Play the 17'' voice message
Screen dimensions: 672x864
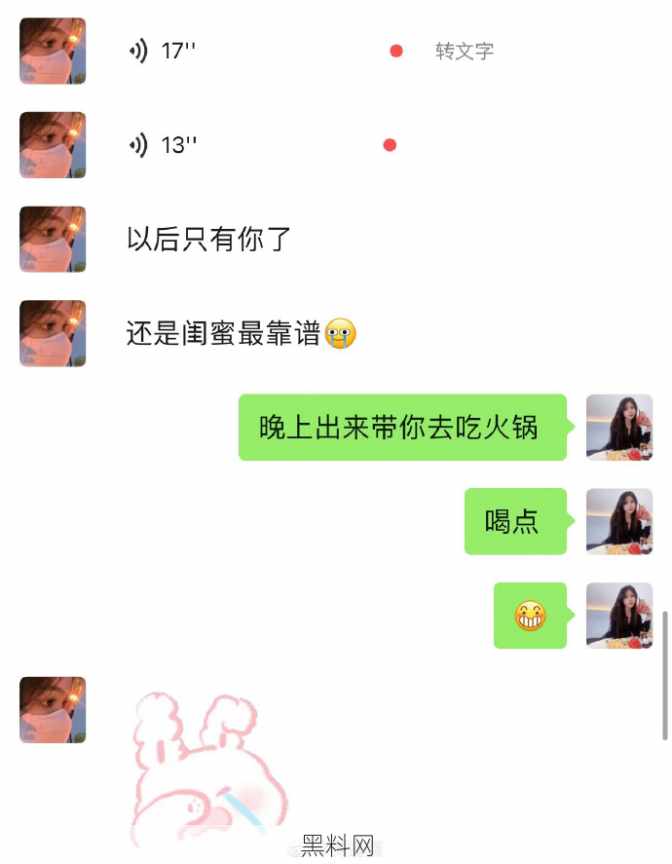point(163,51)
